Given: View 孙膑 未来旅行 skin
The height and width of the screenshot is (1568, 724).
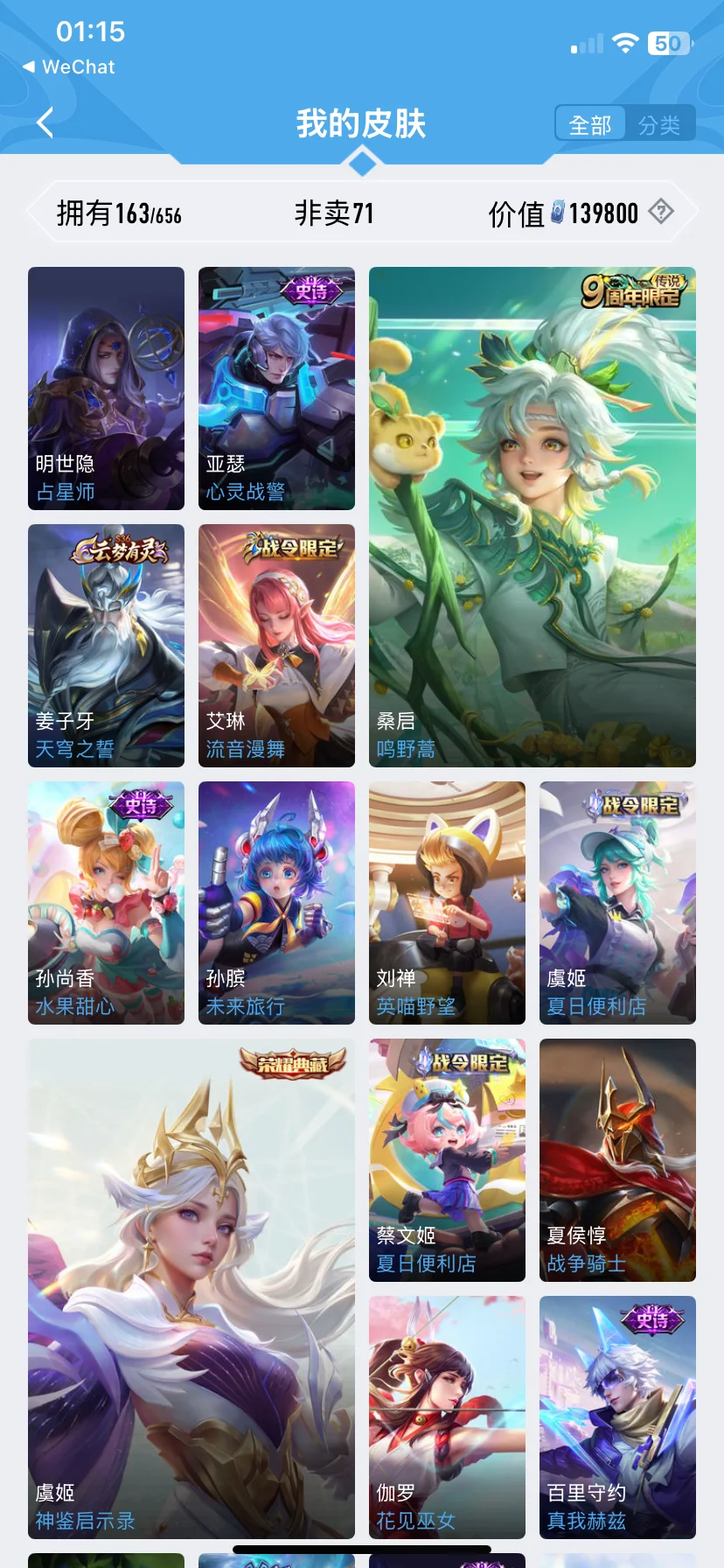Looking at the screenshot, I should click(276, 902).
